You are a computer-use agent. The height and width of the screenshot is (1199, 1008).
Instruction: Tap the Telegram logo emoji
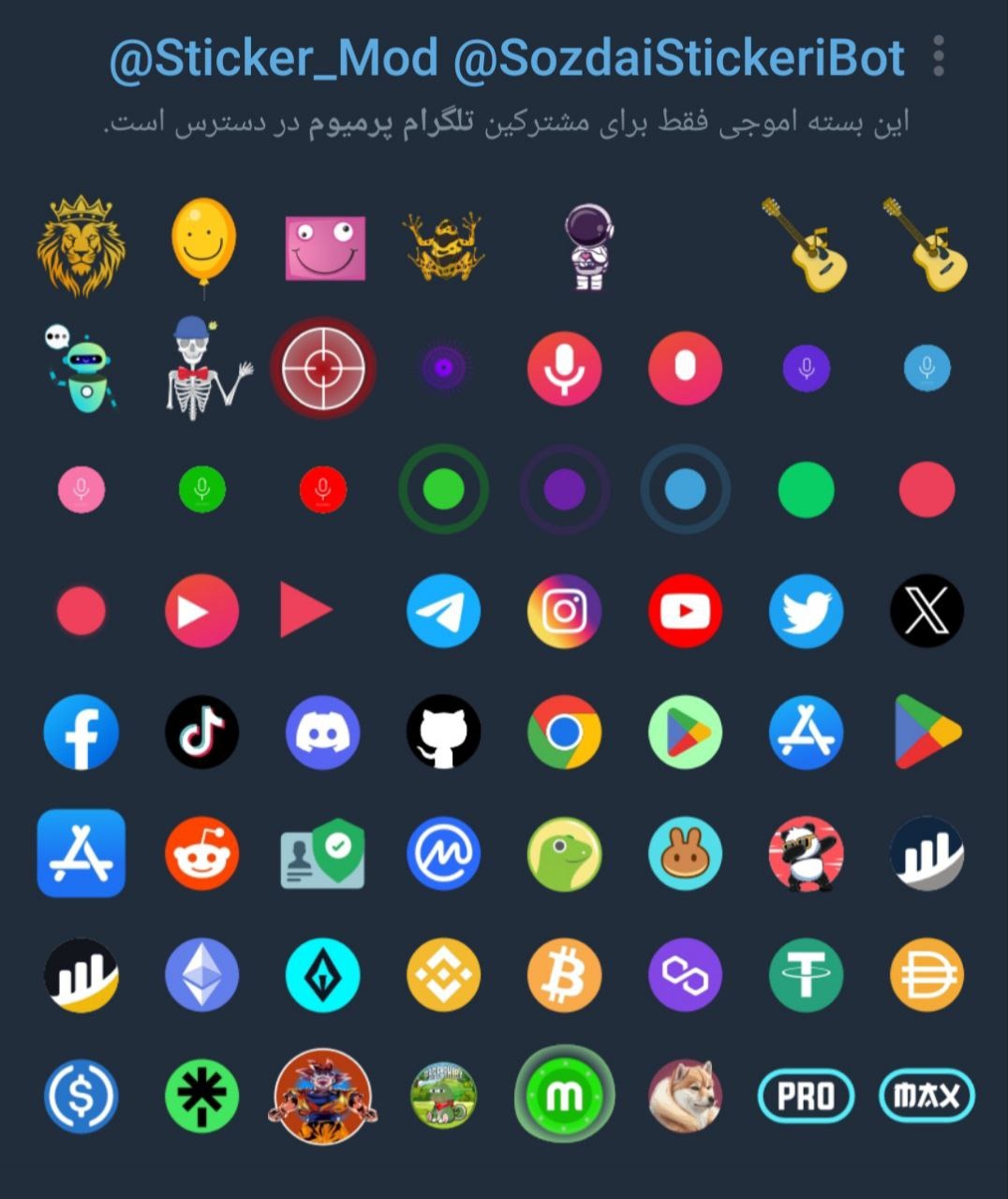point(443,611)
